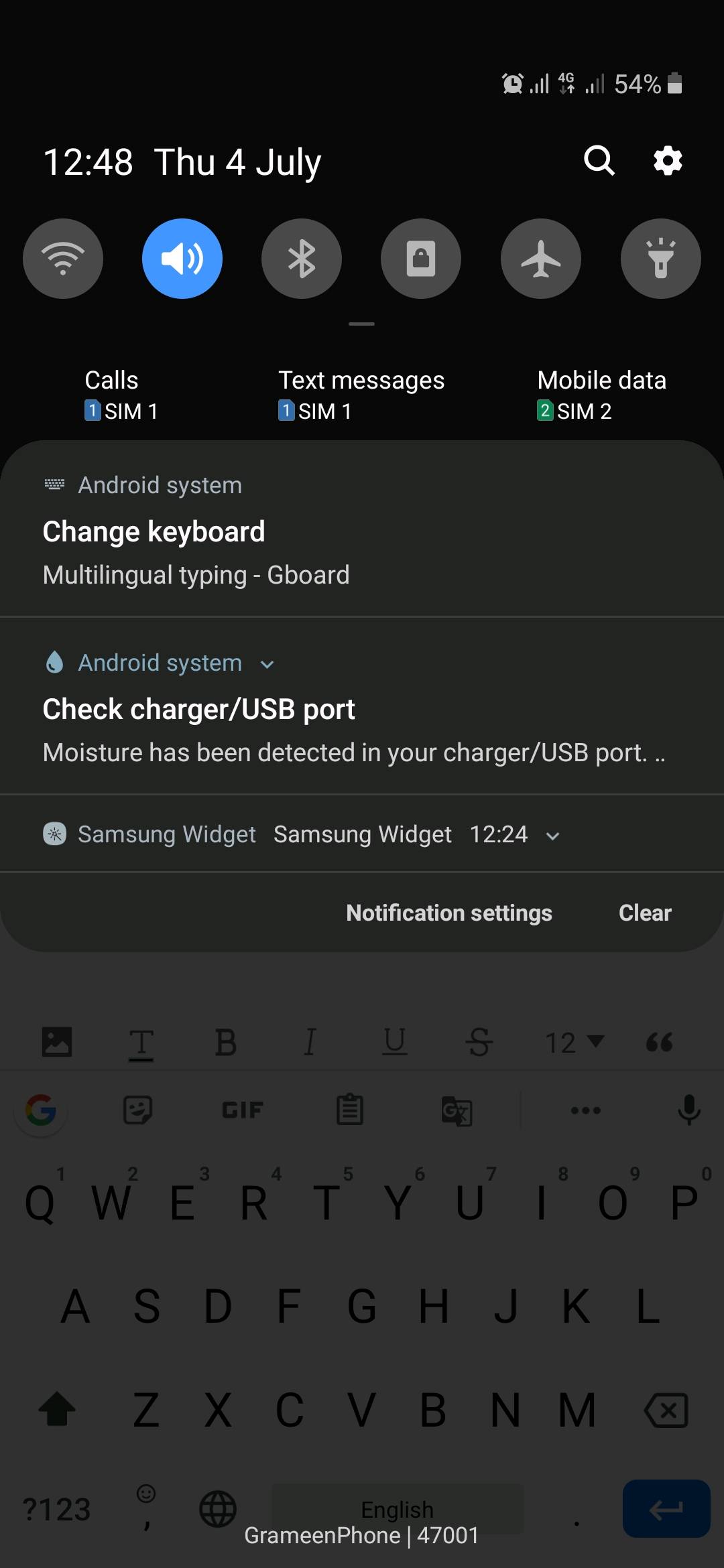
Task: Change the SIM used for calls
Action: (x=121, y=395)
